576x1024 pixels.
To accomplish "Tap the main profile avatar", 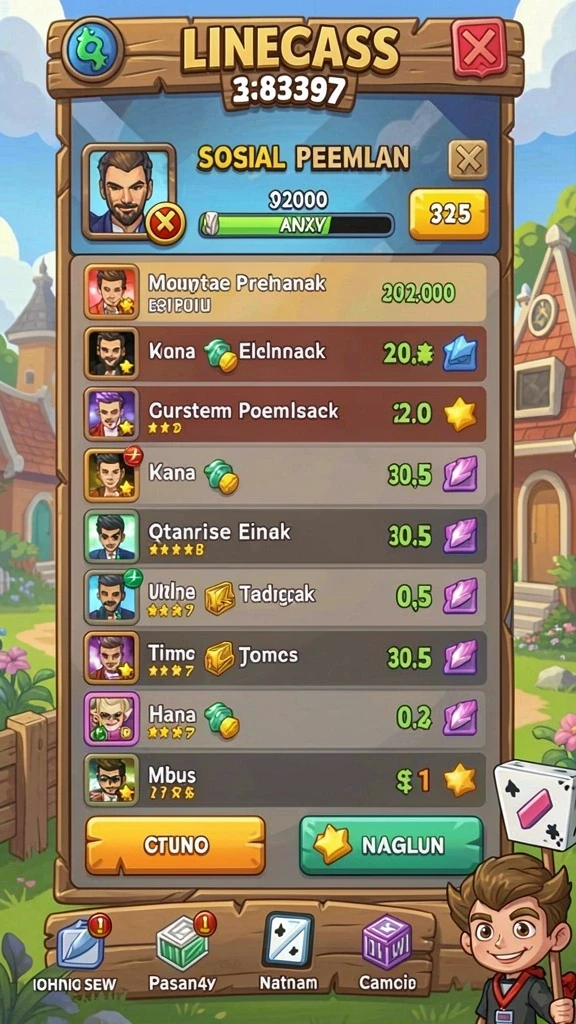I will pyautogui.click(x=129, y=192).
